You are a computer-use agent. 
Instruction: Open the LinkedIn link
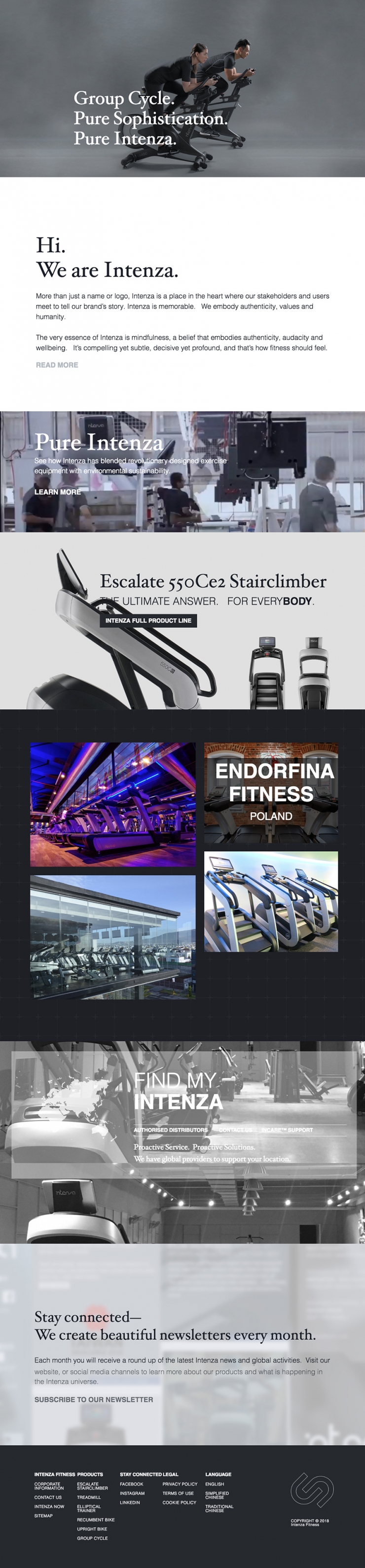[130, 1502]
